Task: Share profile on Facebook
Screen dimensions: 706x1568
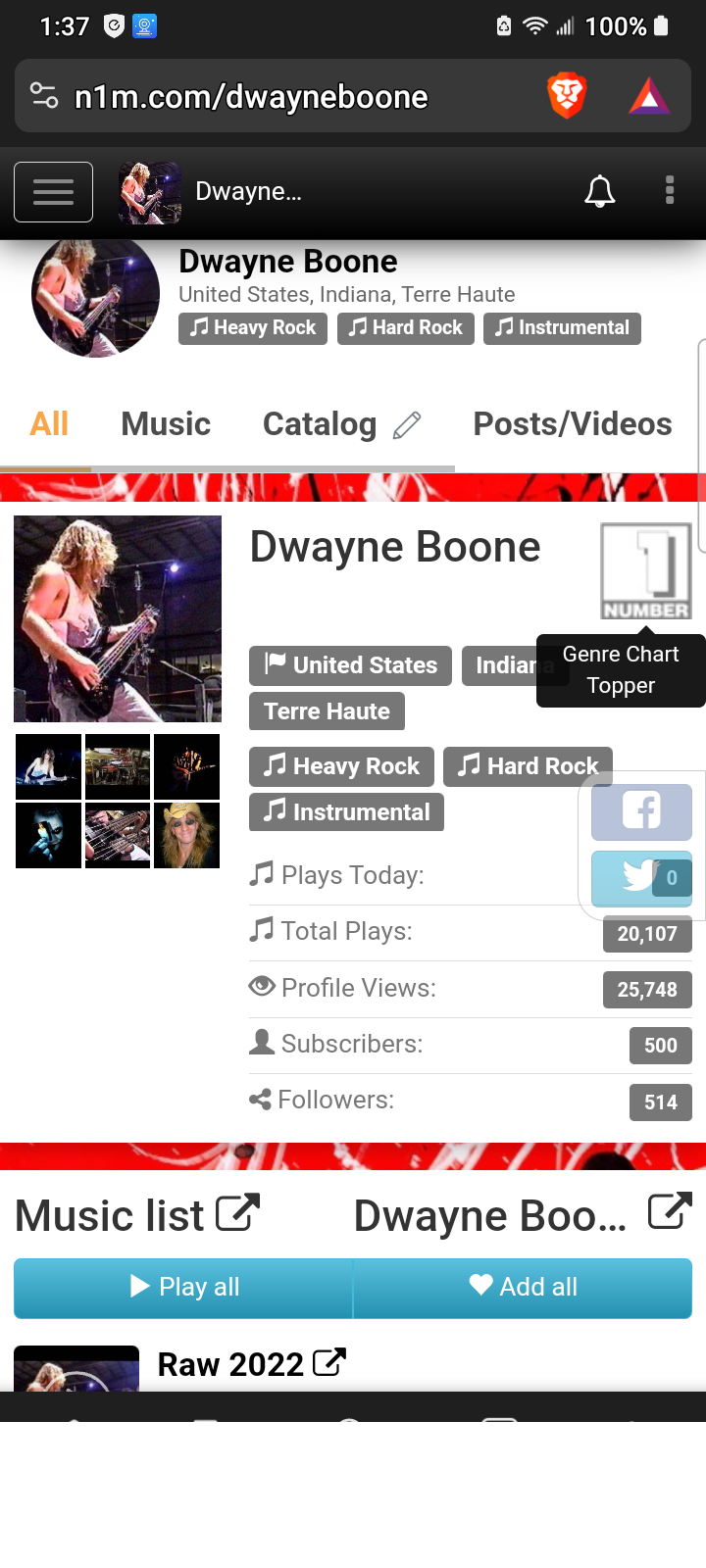Action: (641, 811)
